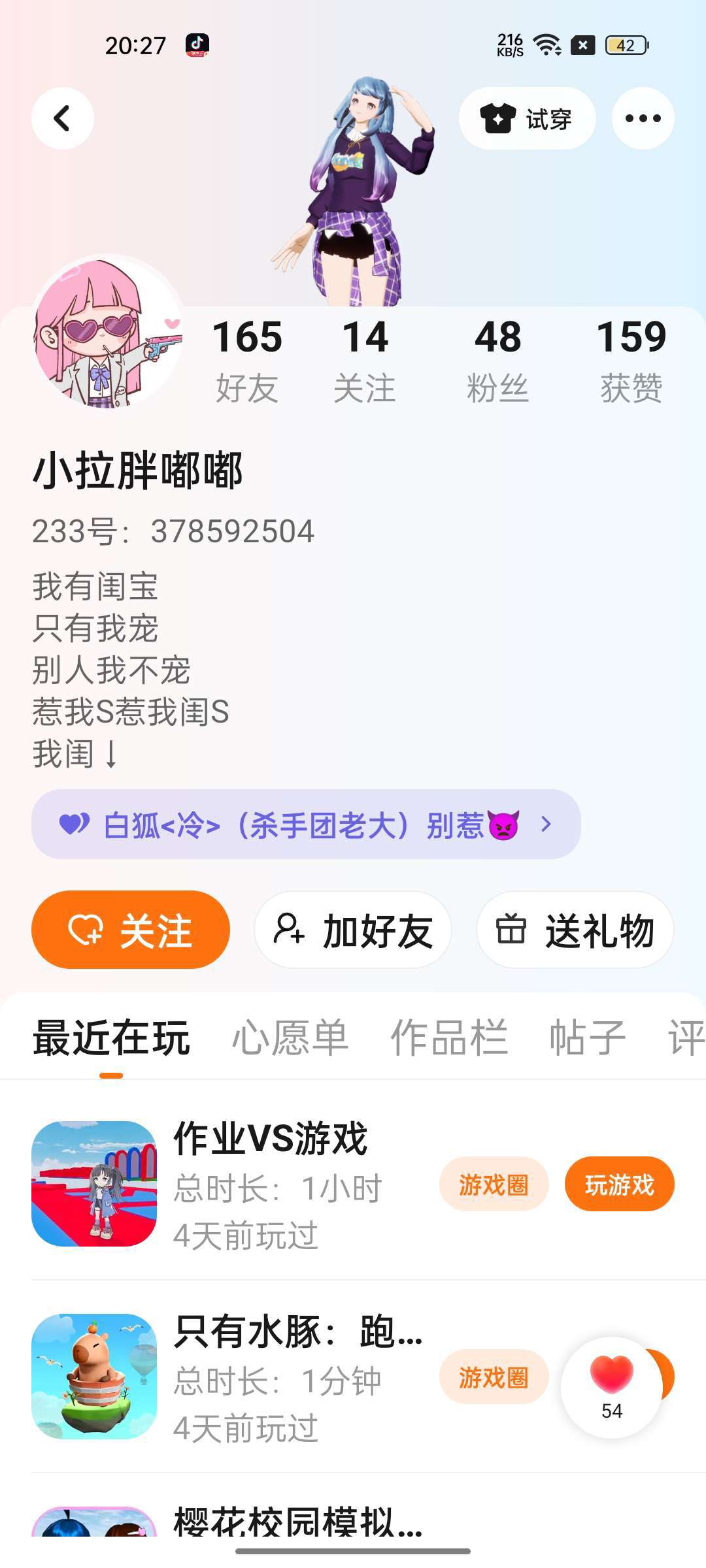Open 游戏圈 for 作业VS游戏
Viewport: 706px width, 1568px height.
[494, 1184]
